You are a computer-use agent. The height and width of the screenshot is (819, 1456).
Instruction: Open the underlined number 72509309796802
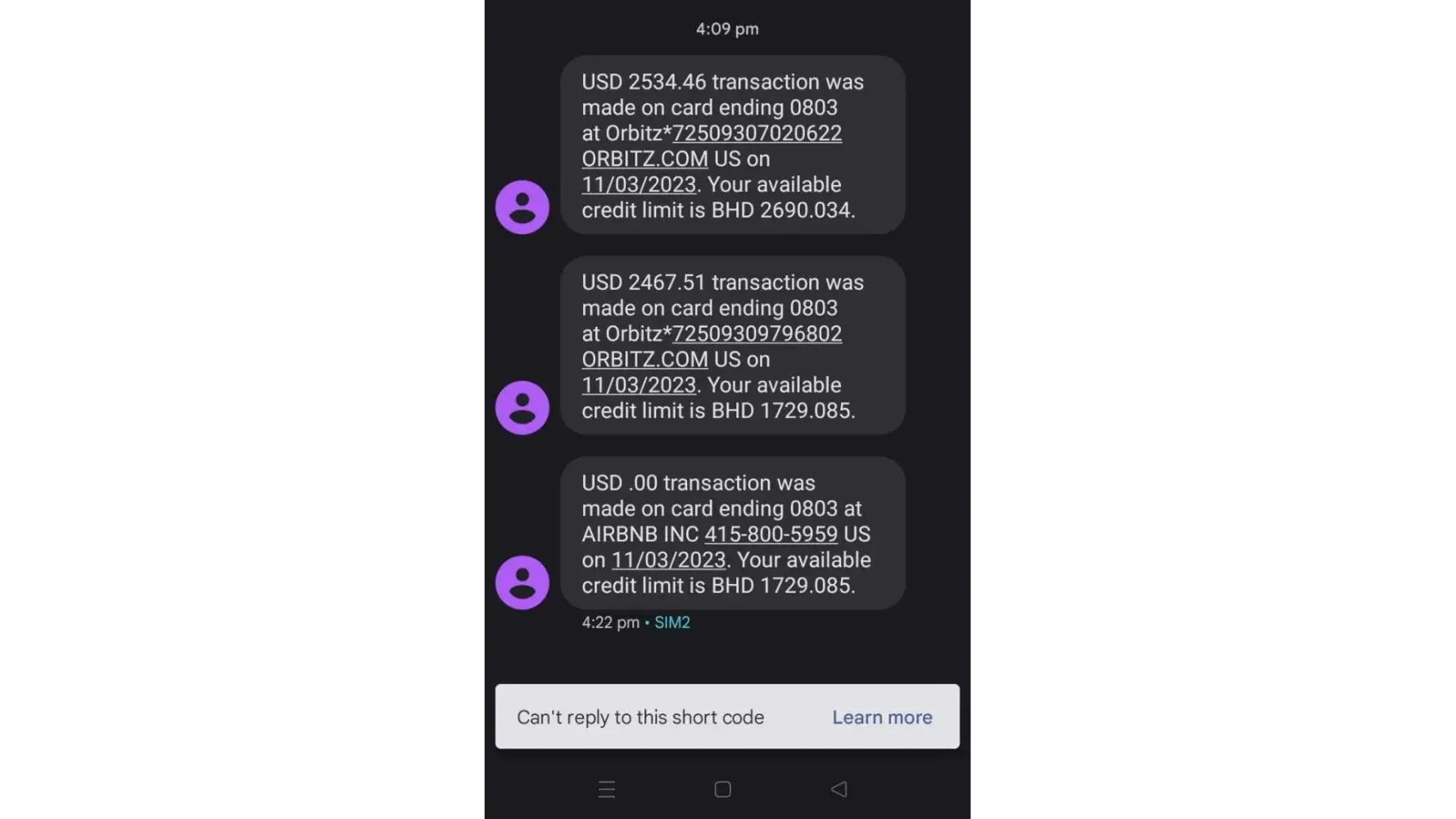[757, 334]
